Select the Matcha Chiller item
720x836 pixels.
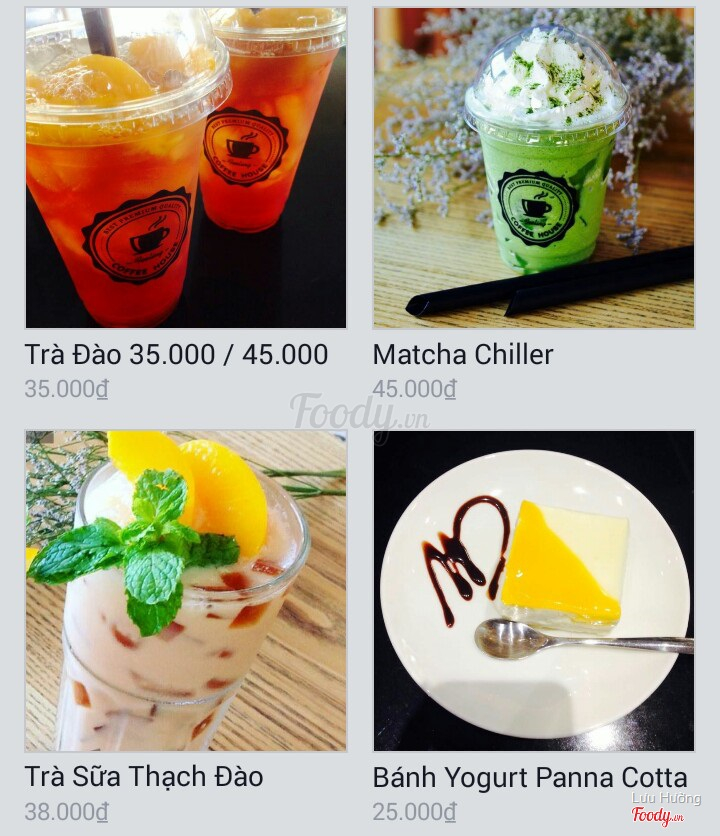coord(533,168)
